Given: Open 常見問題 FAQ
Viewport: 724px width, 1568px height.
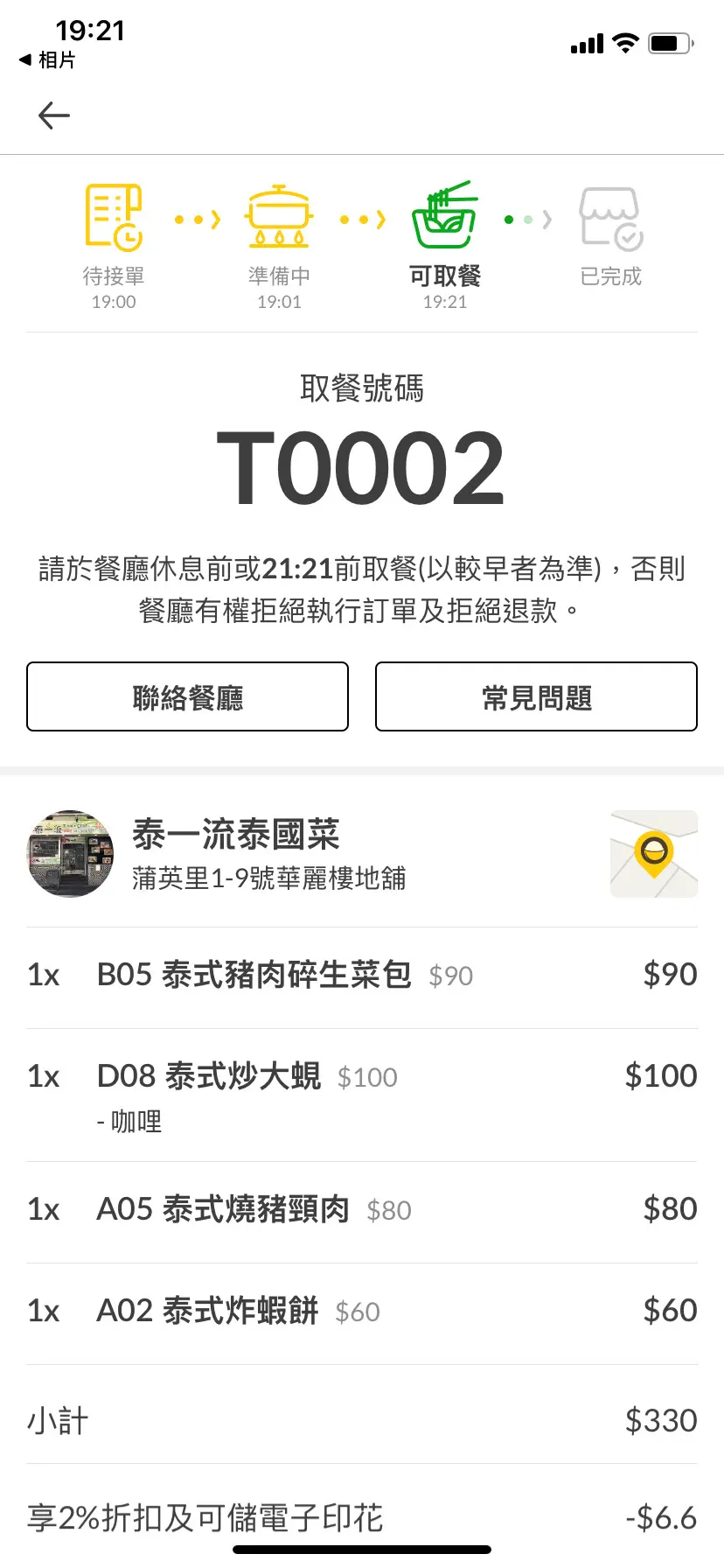Looking at the screenshot, I should tap(536, 696).
